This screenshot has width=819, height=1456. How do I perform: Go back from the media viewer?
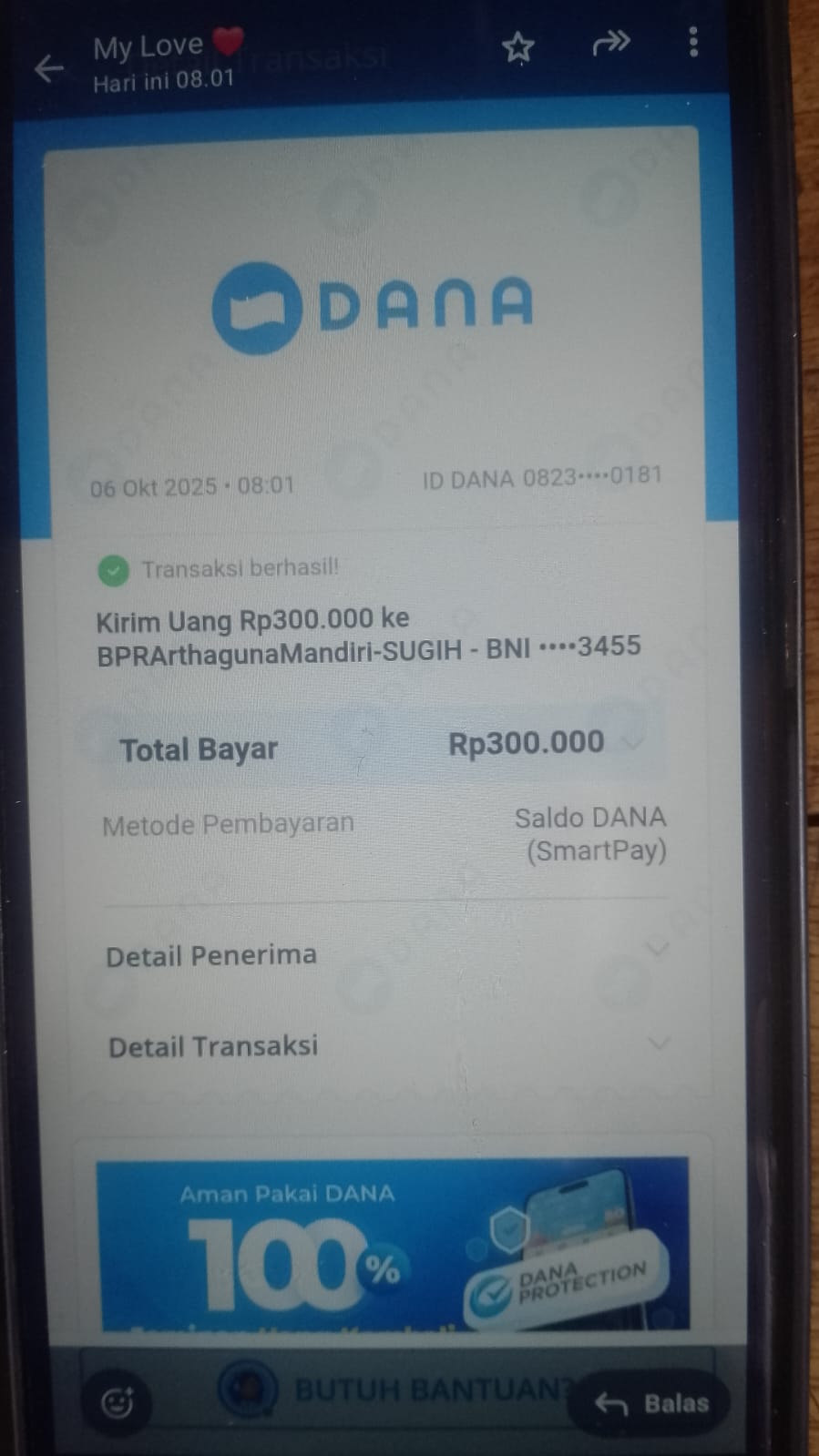pyautogui.click(x=49, y=67)
